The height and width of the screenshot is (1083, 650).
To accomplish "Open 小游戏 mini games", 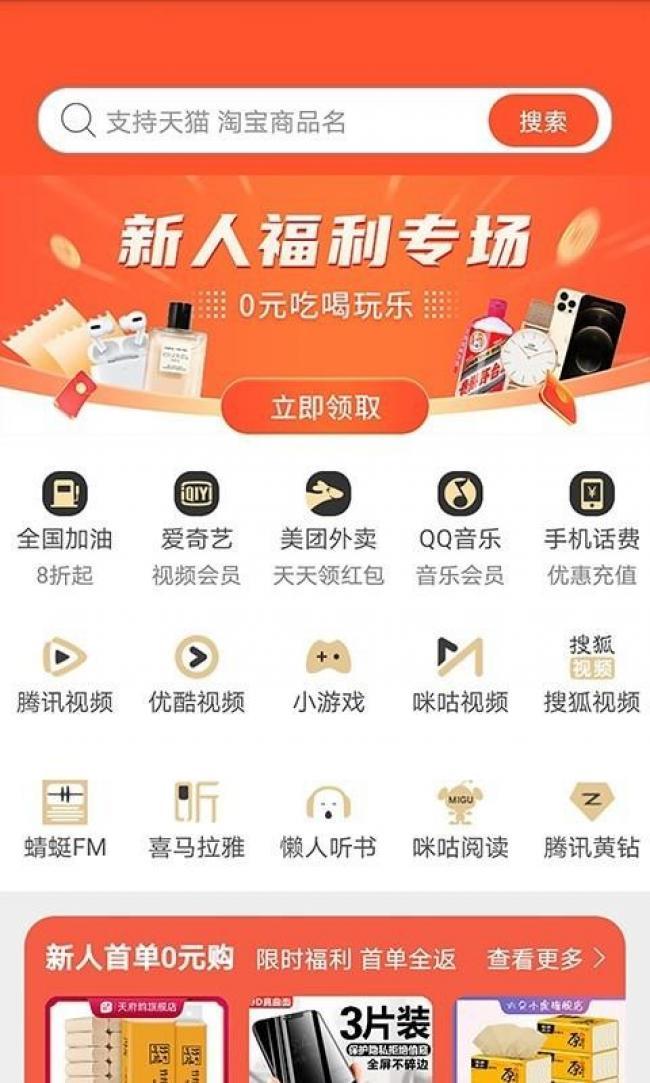I will pos(328,675).
